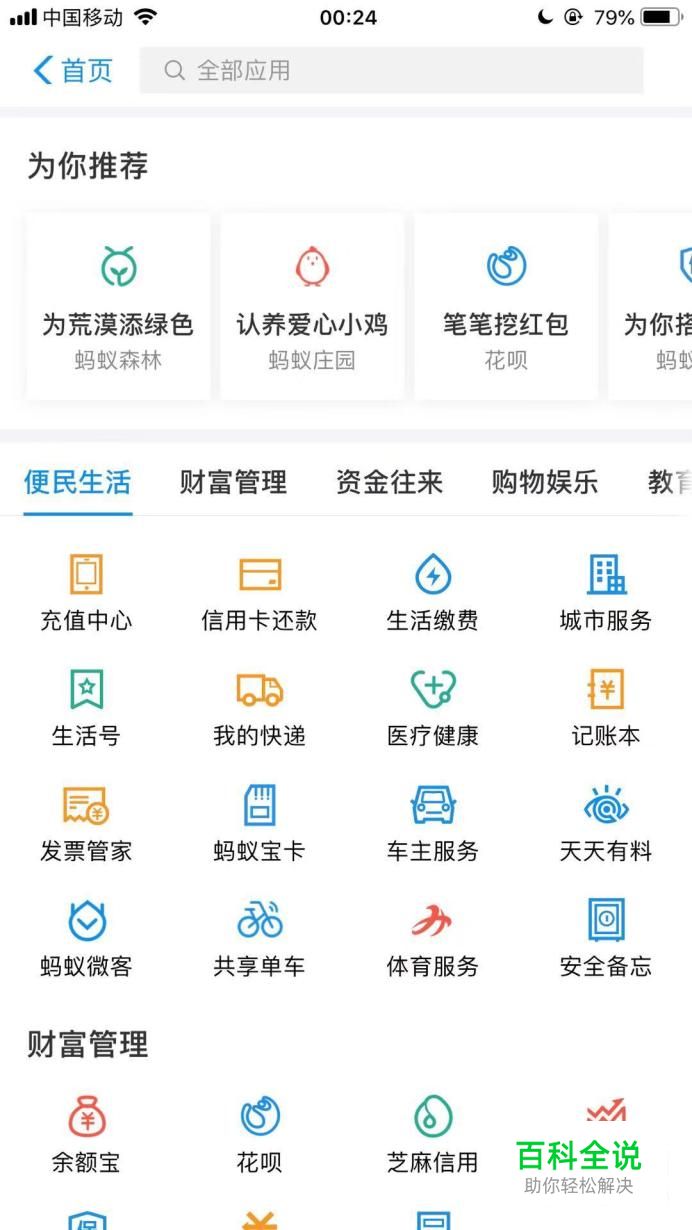Switch to the 资金往来 tab

point(389,482)
